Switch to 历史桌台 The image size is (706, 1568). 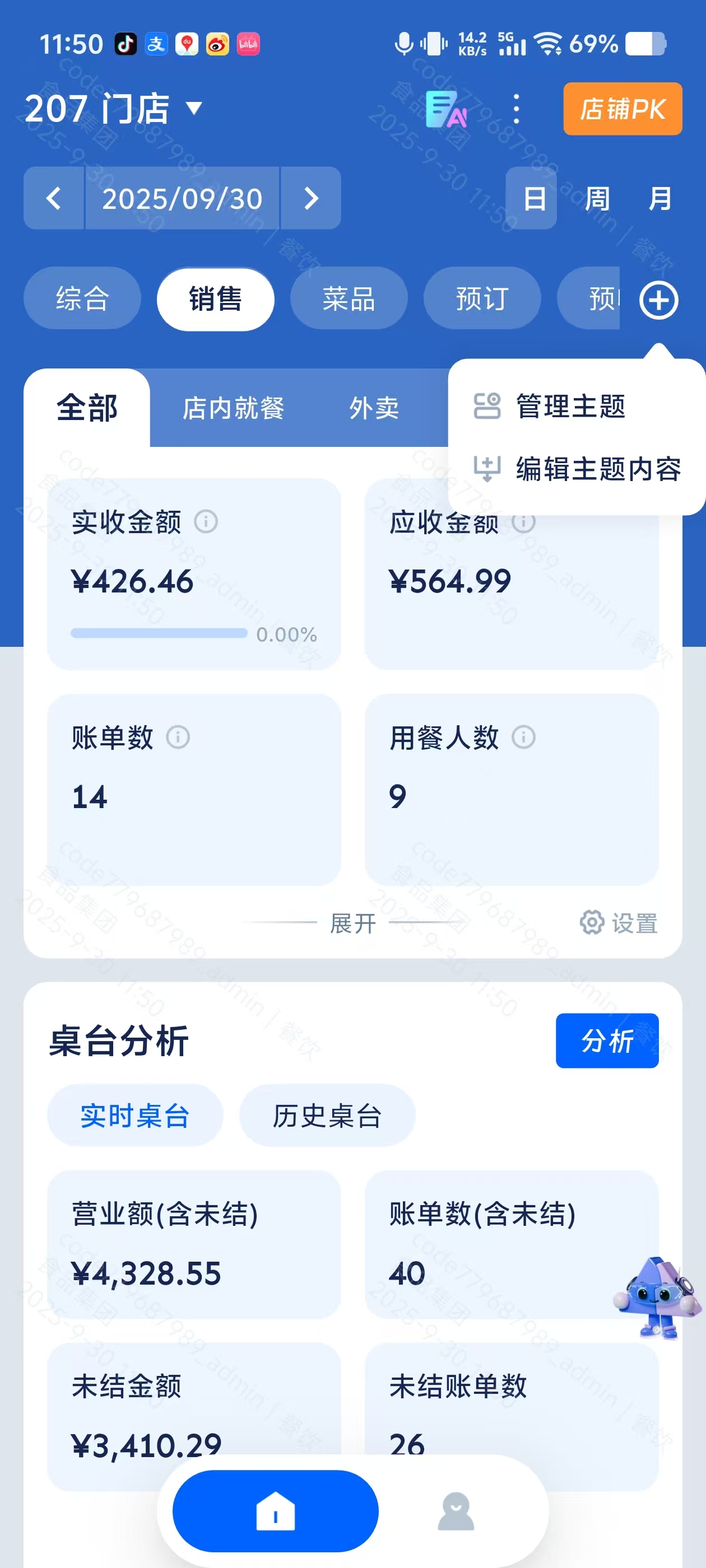point(327,1116)
